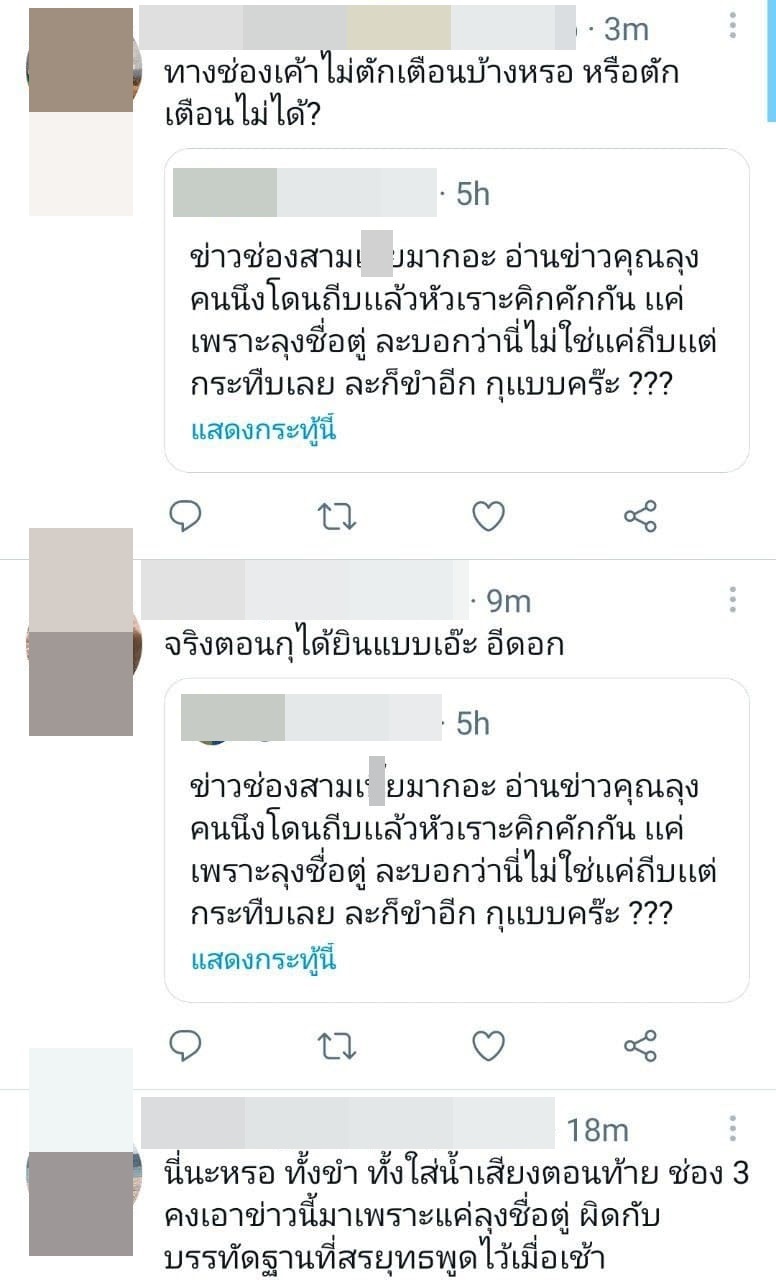The height and width of the screenshot is (1280, 776).
Task: Retweet the second tweet
Action: pos(336,1046)
